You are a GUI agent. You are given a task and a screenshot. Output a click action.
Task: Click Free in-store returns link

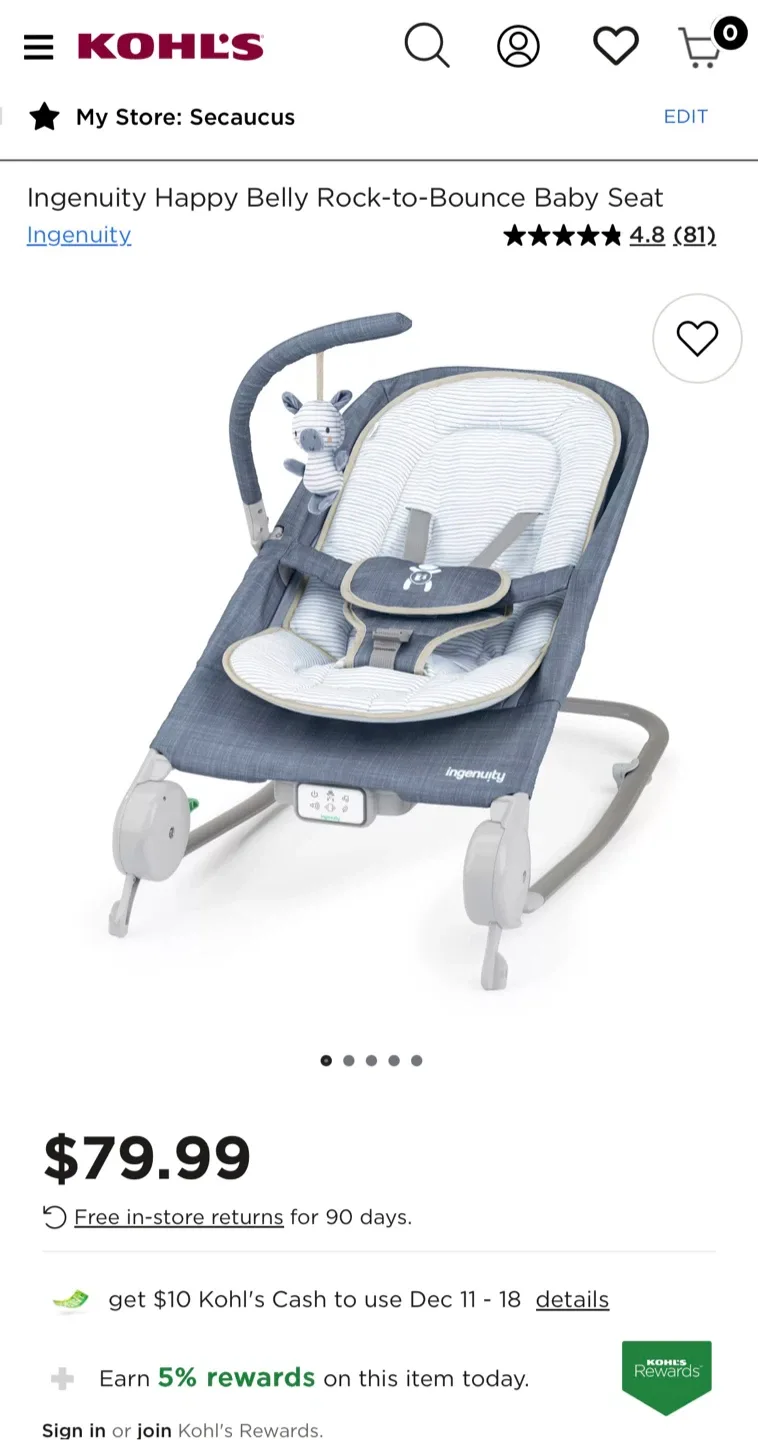[x=177, y=1216]
